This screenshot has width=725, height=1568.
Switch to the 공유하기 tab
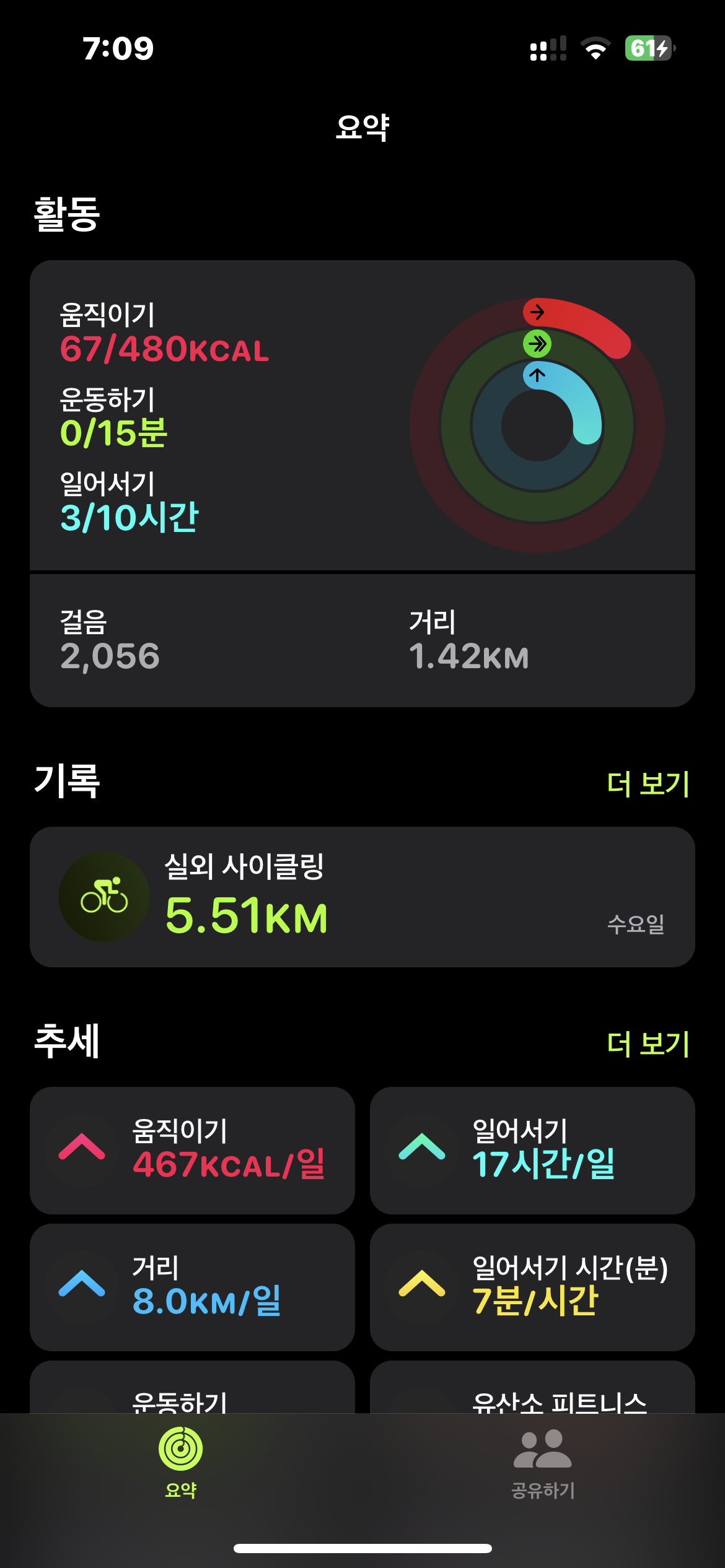pos(543,1463)
